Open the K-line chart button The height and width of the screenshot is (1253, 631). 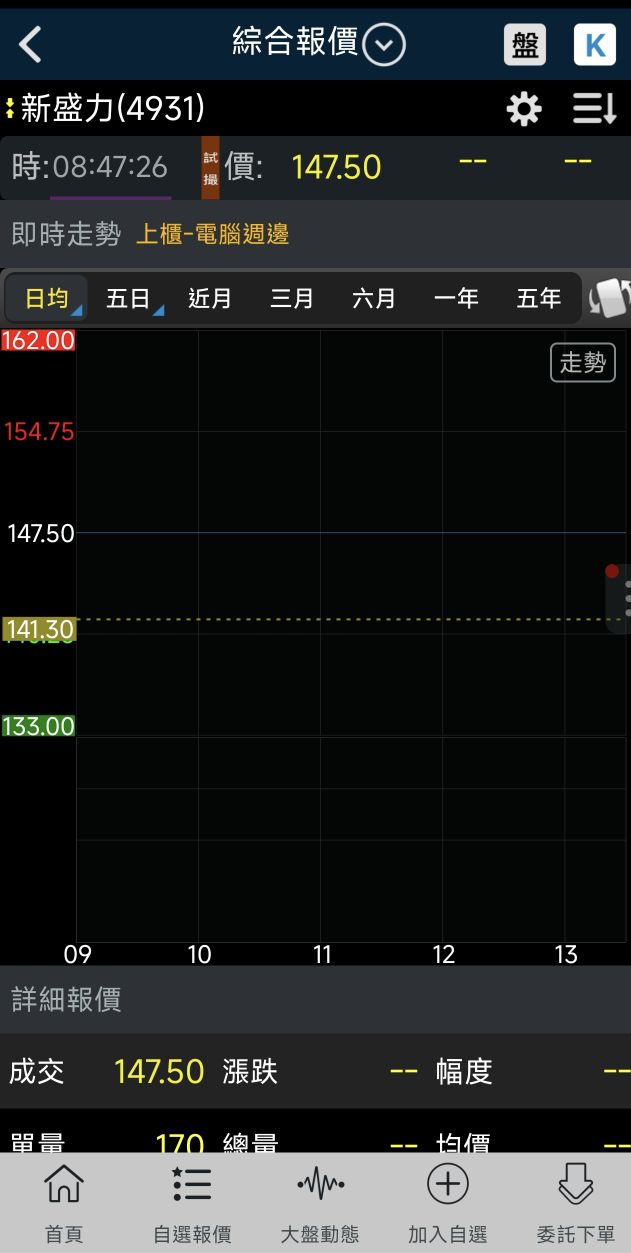tap(594, 45)
